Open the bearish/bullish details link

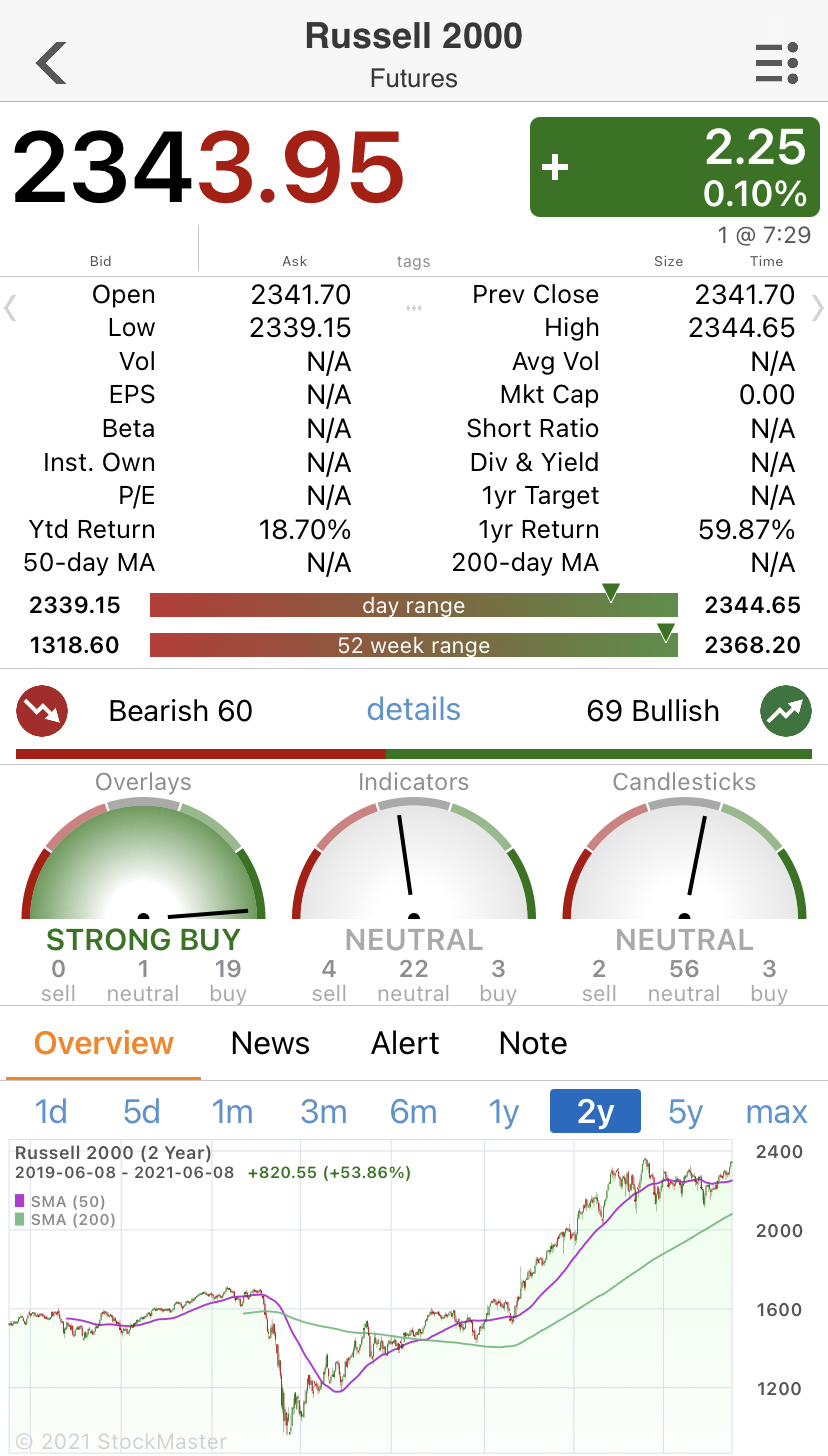pyautogui.click(x=413, y=710)
